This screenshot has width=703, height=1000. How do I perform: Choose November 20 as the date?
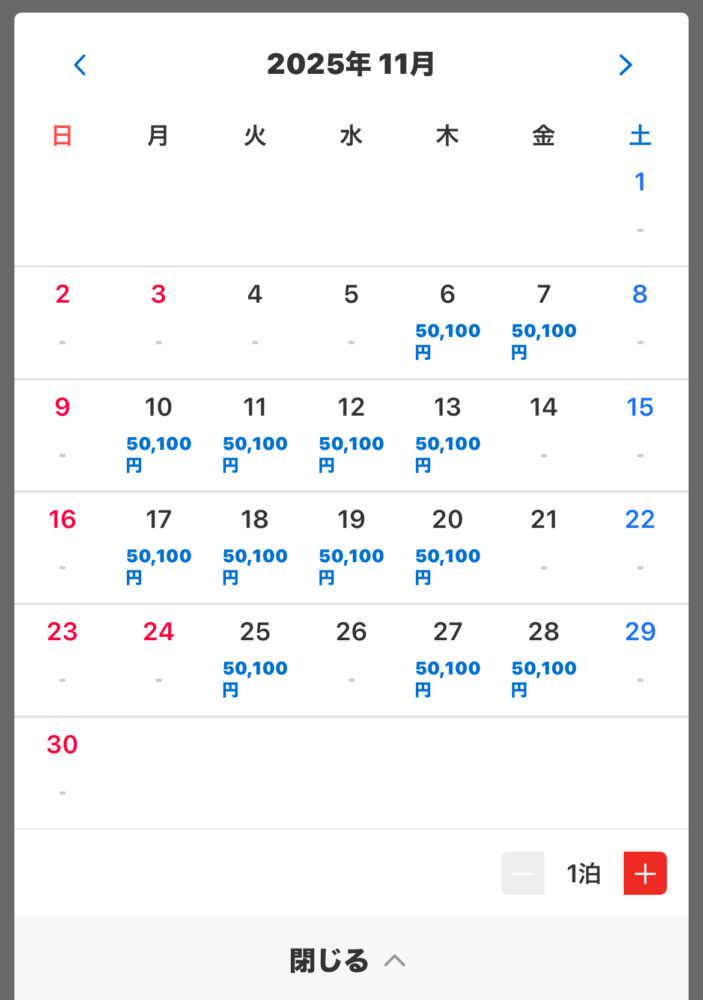click(447, 547)
